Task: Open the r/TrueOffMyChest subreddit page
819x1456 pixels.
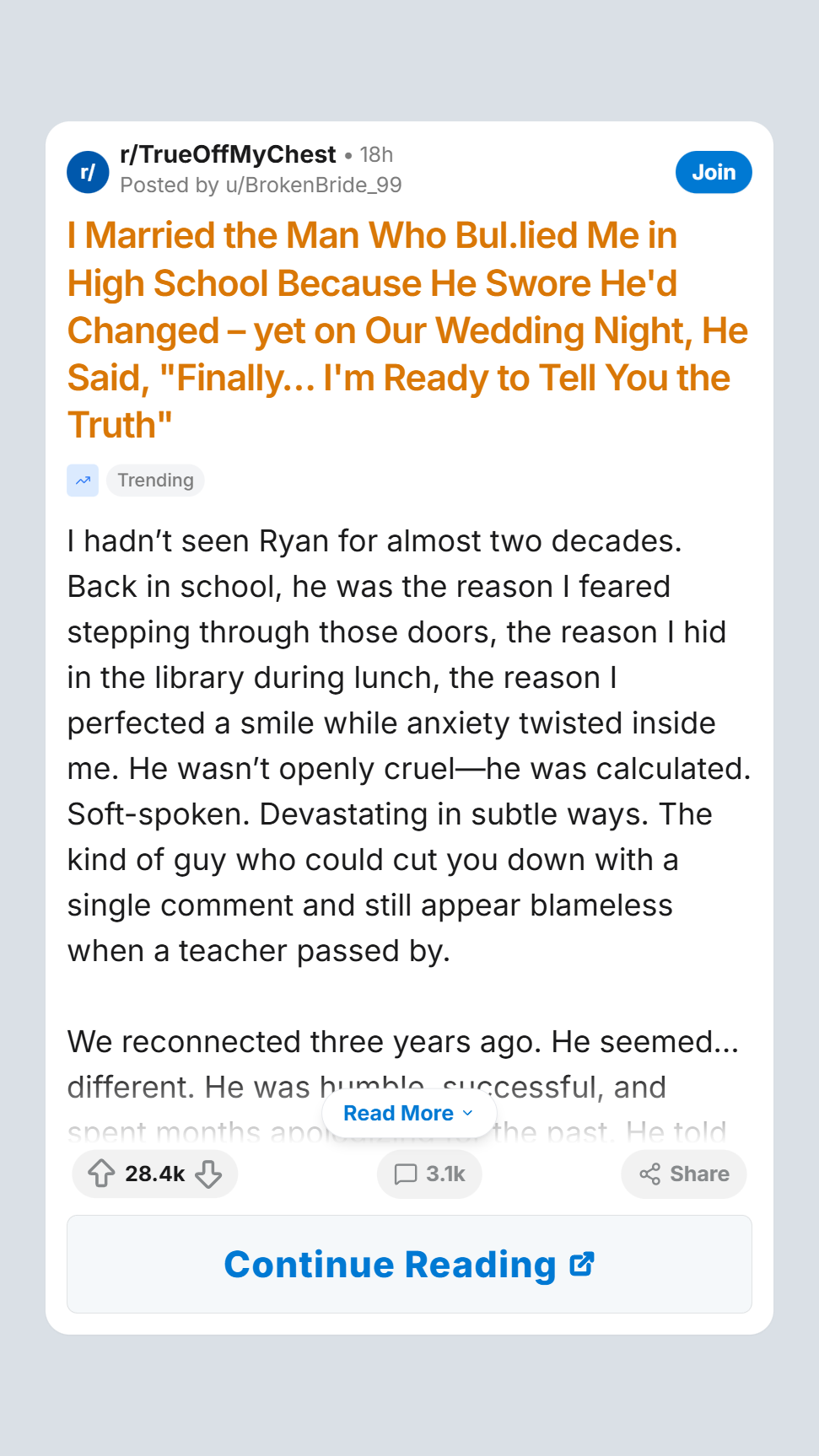Action: (228, 154)
